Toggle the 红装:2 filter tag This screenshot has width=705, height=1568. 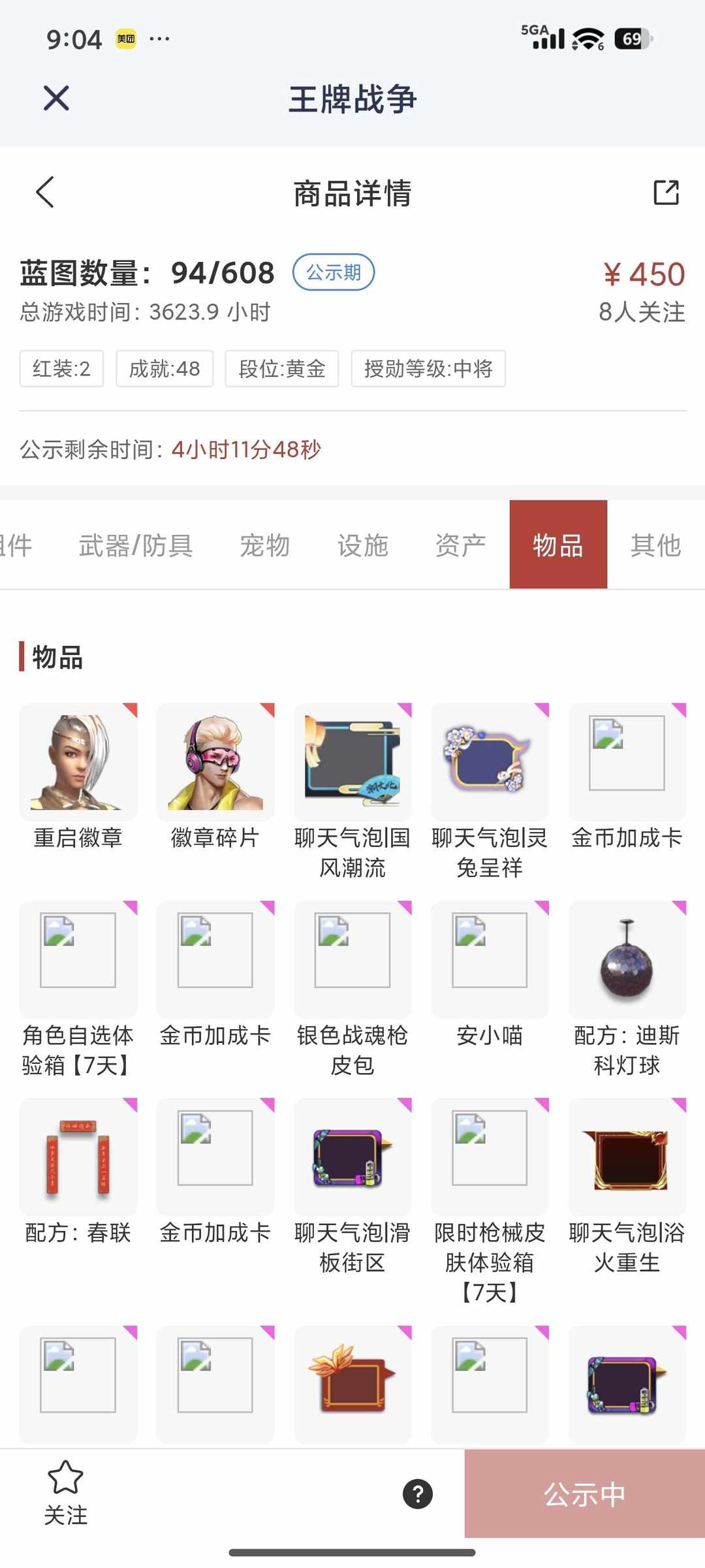pyautogui.click(x=62, y=369)
